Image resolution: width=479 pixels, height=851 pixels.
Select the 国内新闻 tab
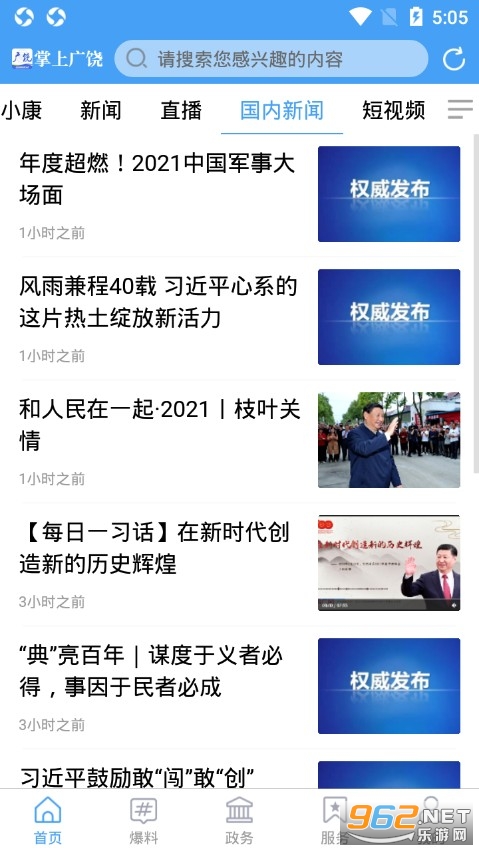click(282, 110)
